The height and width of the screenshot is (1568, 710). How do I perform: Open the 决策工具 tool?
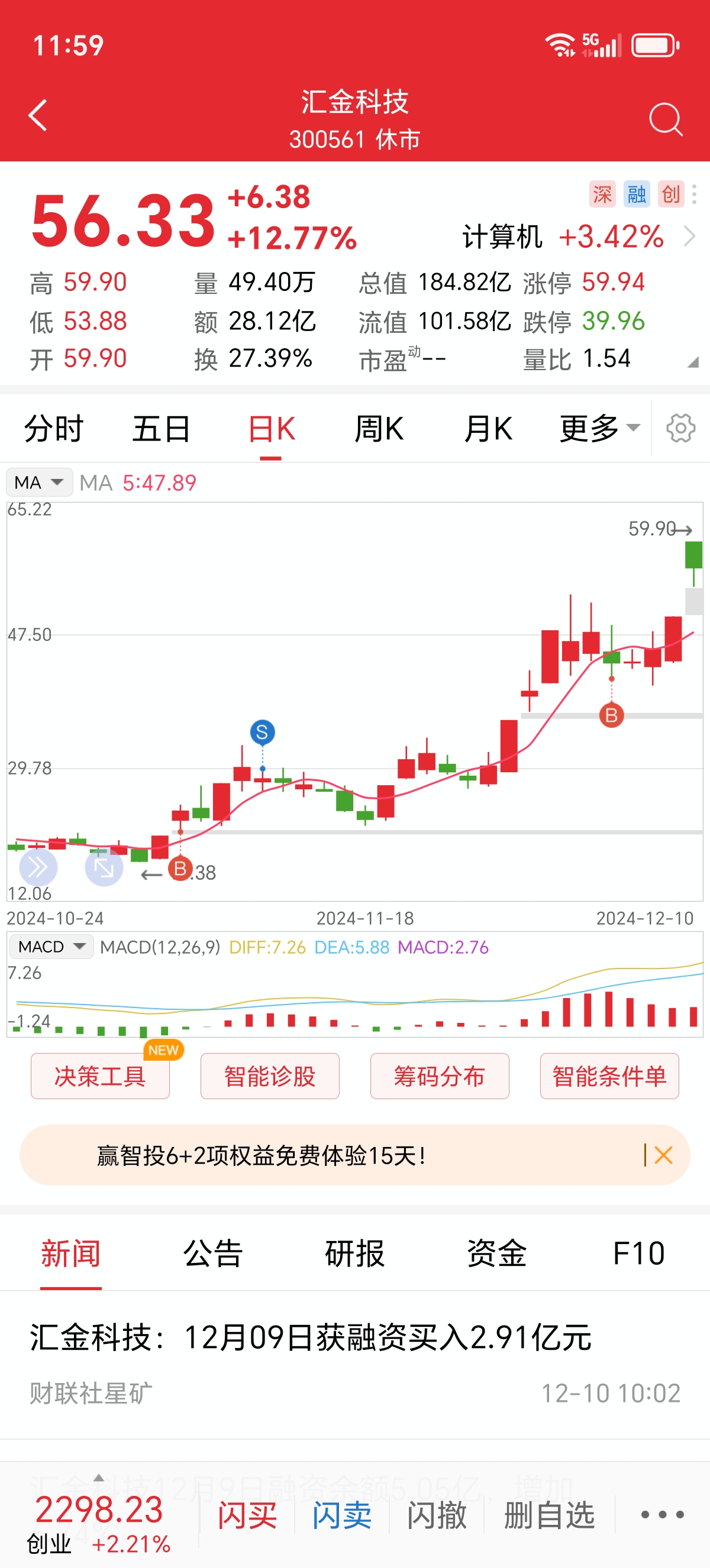(x=100, y=1075)
